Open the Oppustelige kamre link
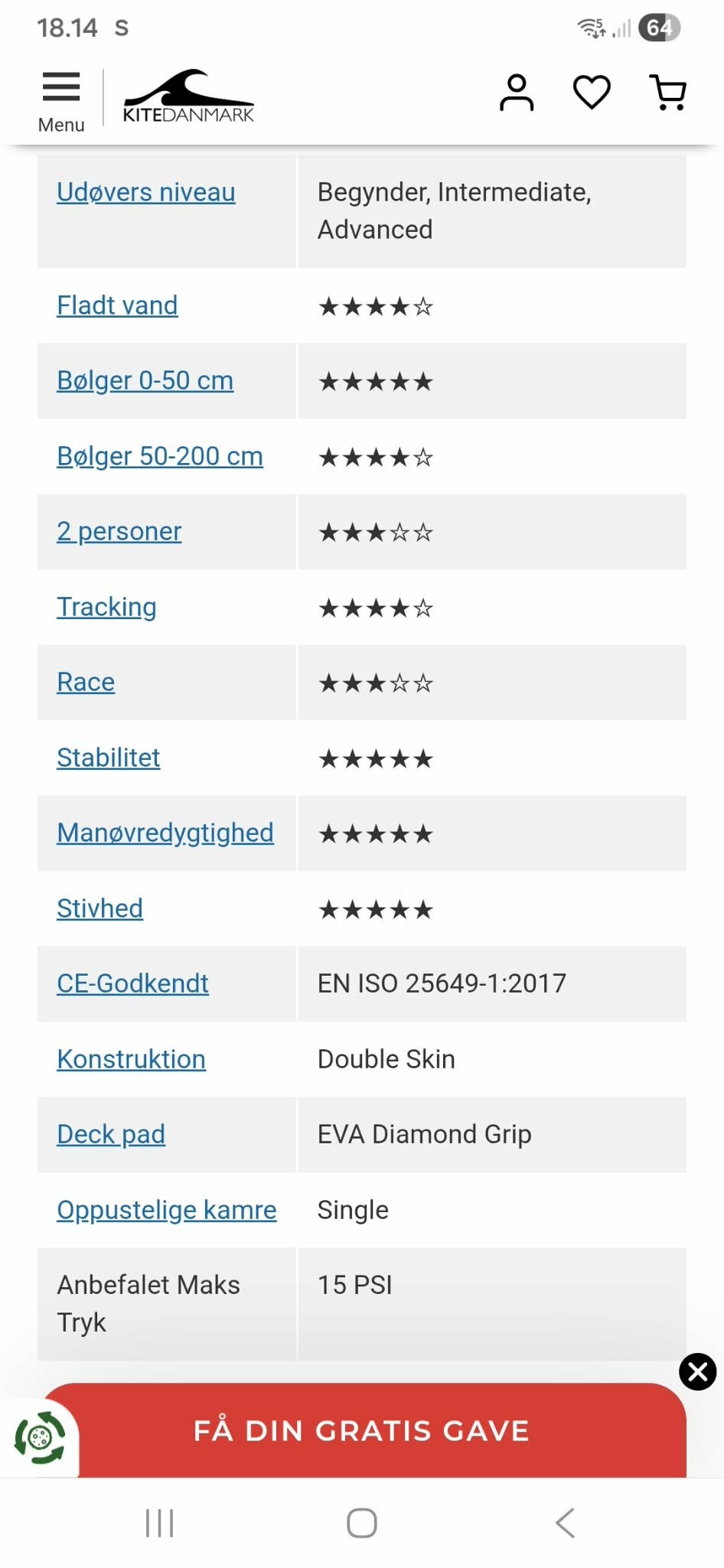Screen dimensions: 724x1568 [166, 1210]
